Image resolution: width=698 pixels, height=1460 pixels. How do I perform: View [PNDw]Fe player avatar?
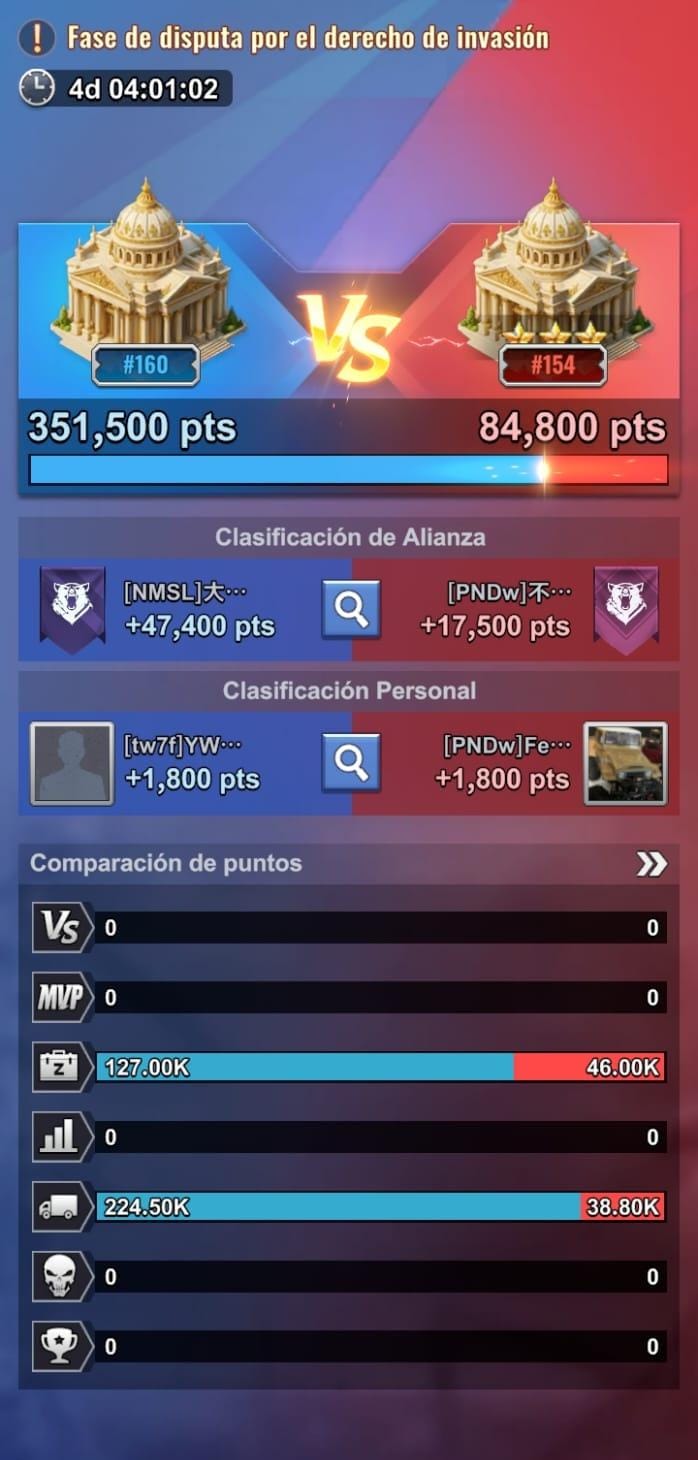(x=626, y=763)
